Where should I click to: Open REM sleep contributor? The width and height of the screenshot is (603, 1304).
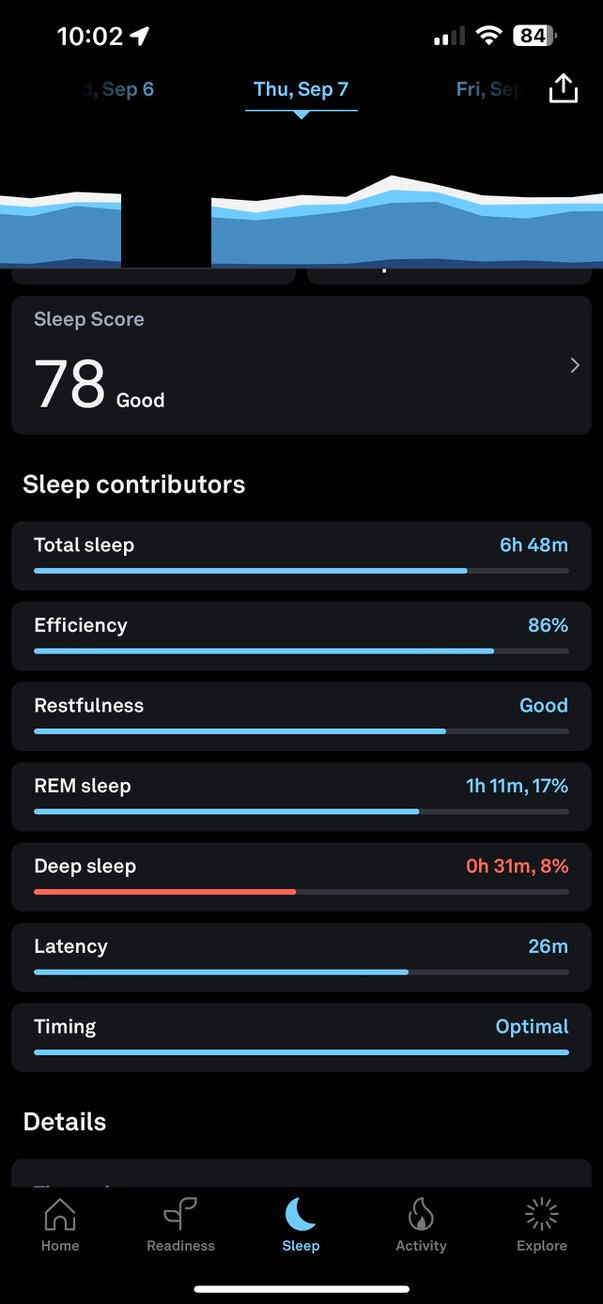(x=301, y=796)
